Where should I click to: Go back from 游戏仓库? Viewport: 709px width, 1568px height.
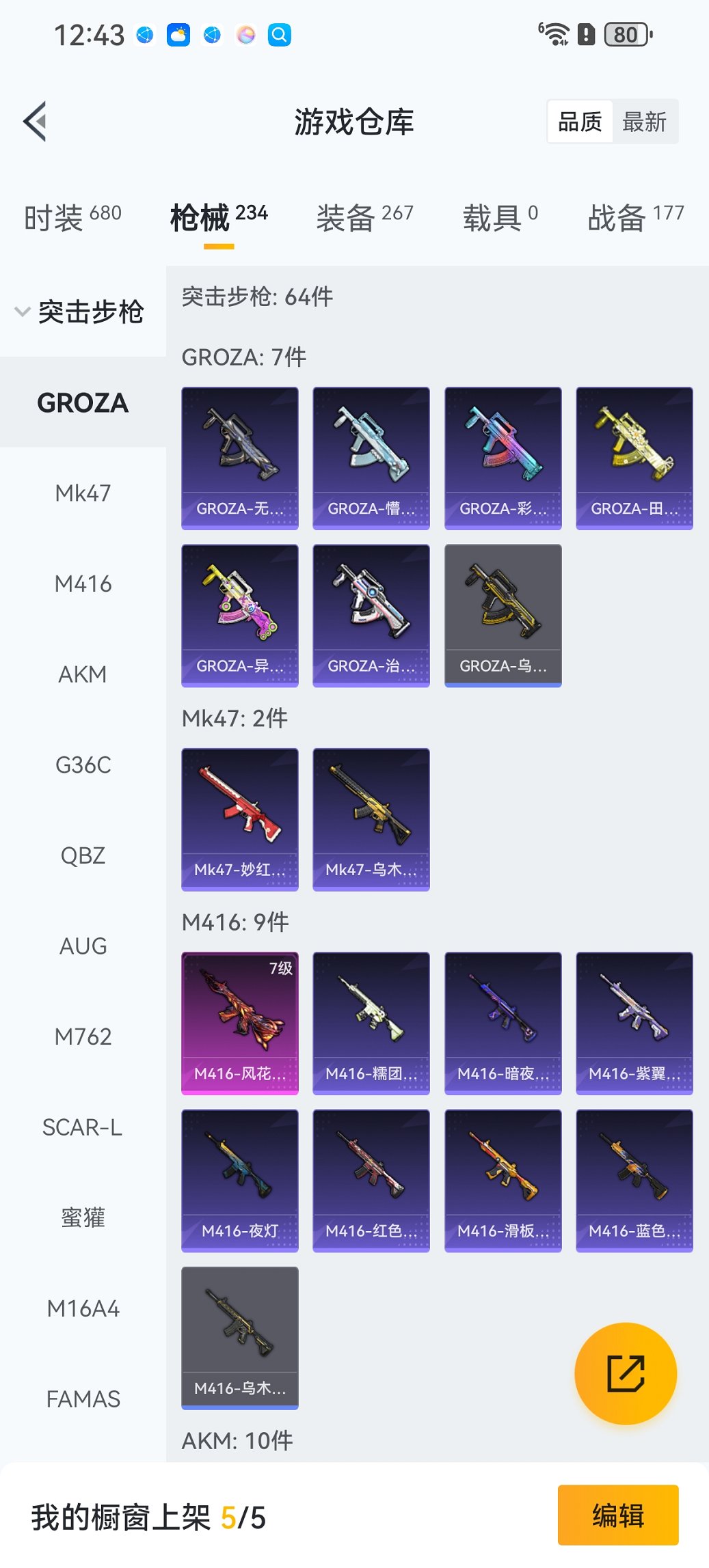(x=36, y=122)
